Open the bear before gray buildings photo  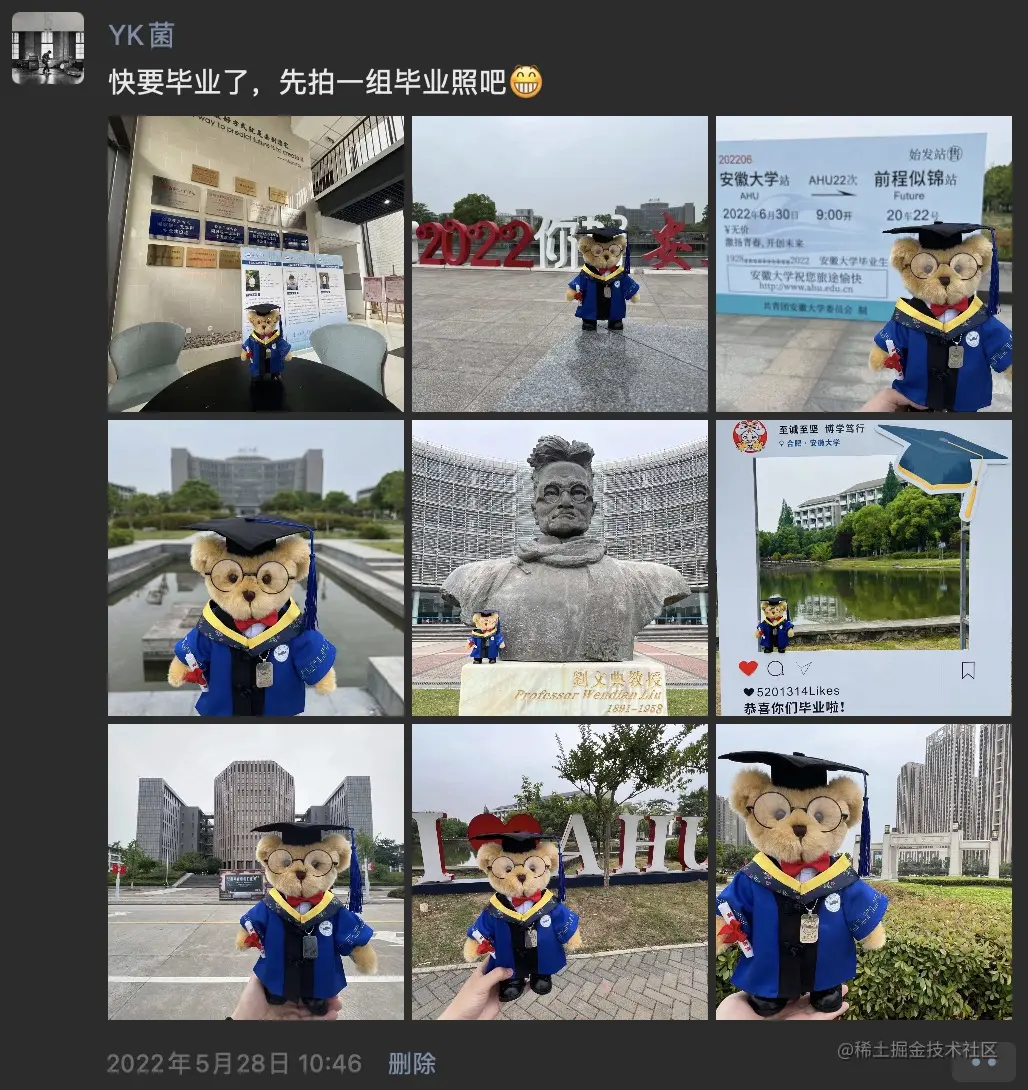point(256,871)
